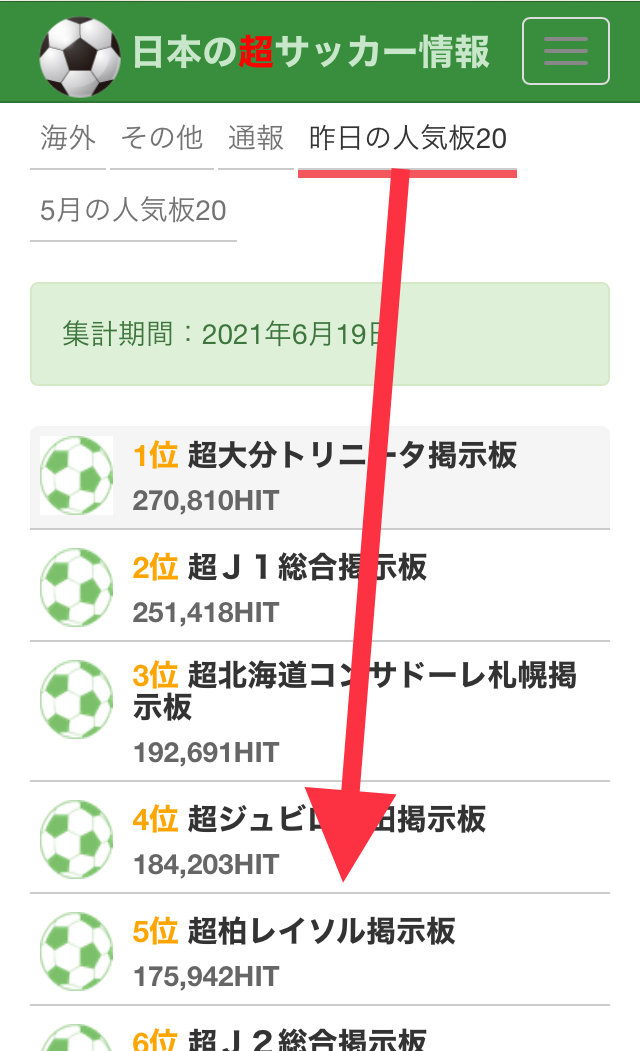Select the 昨日の人気板20 tab
Viewport: 640px width, 1051px height.
407,138
